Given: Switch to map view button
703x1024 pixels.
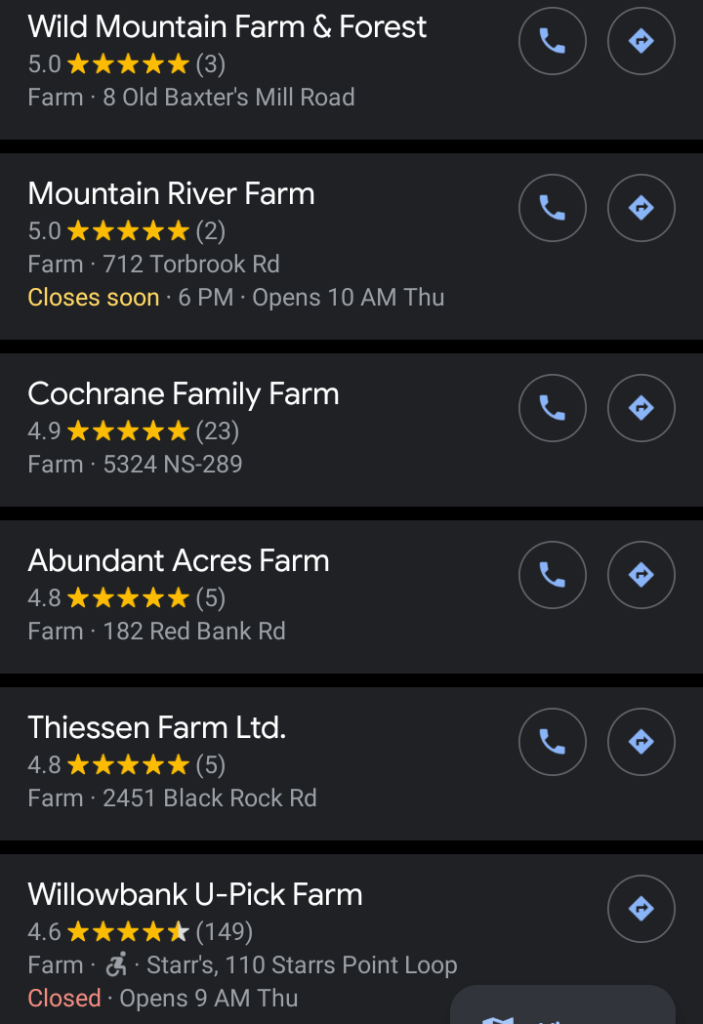Looking at the screenshot, I should tap(562, 1008).
